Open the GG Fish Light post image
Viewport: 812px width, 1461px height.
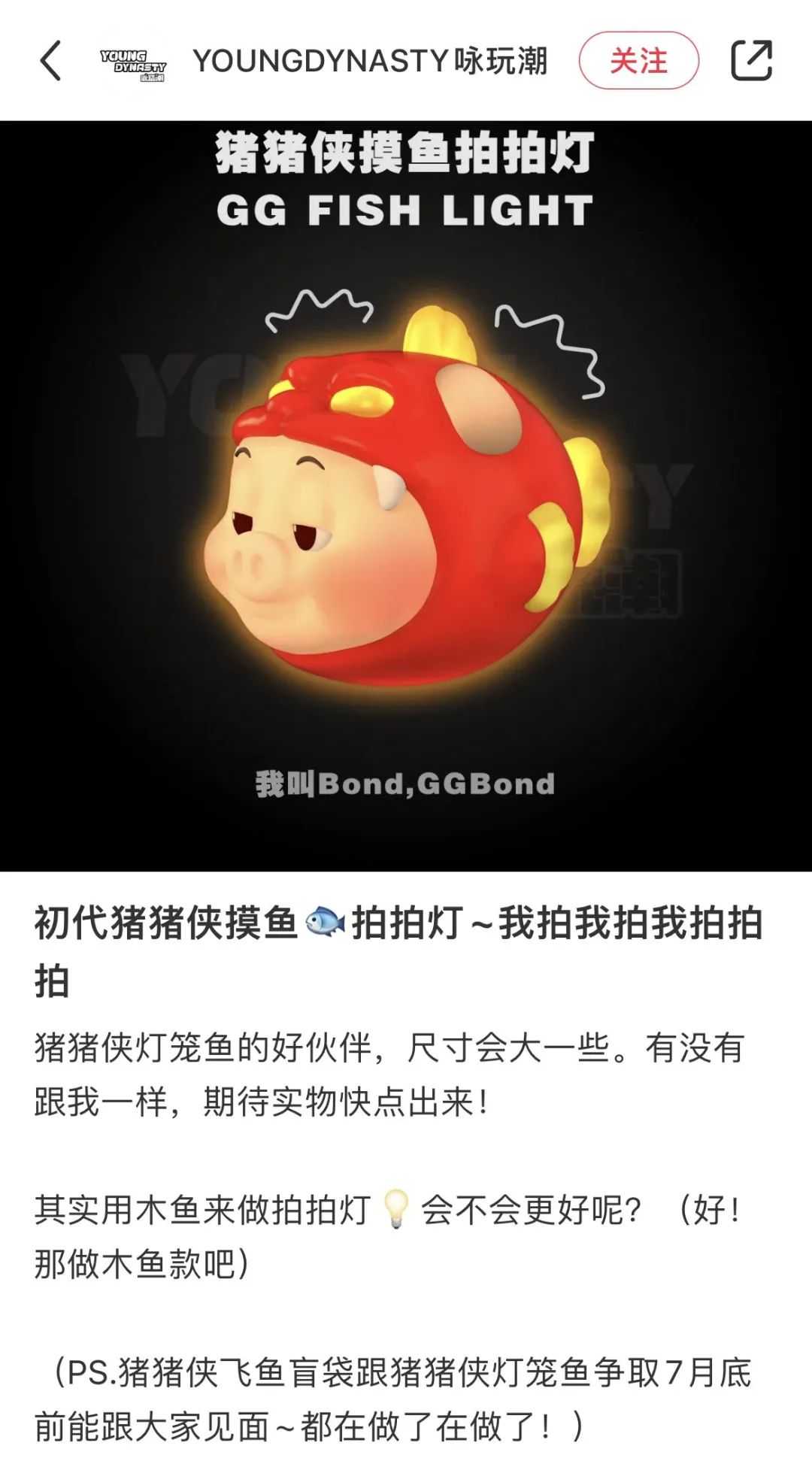406,496
